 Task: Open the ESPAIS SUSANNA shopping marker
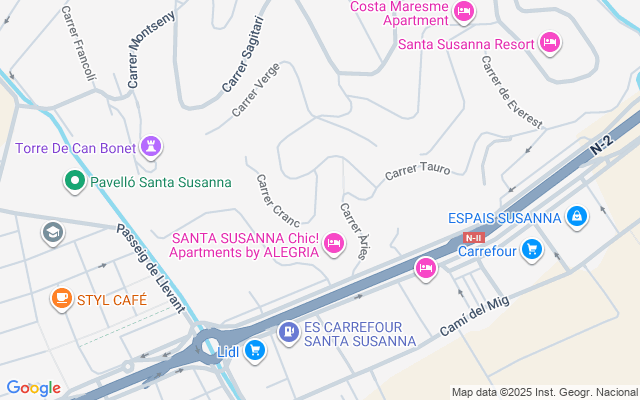576,216
